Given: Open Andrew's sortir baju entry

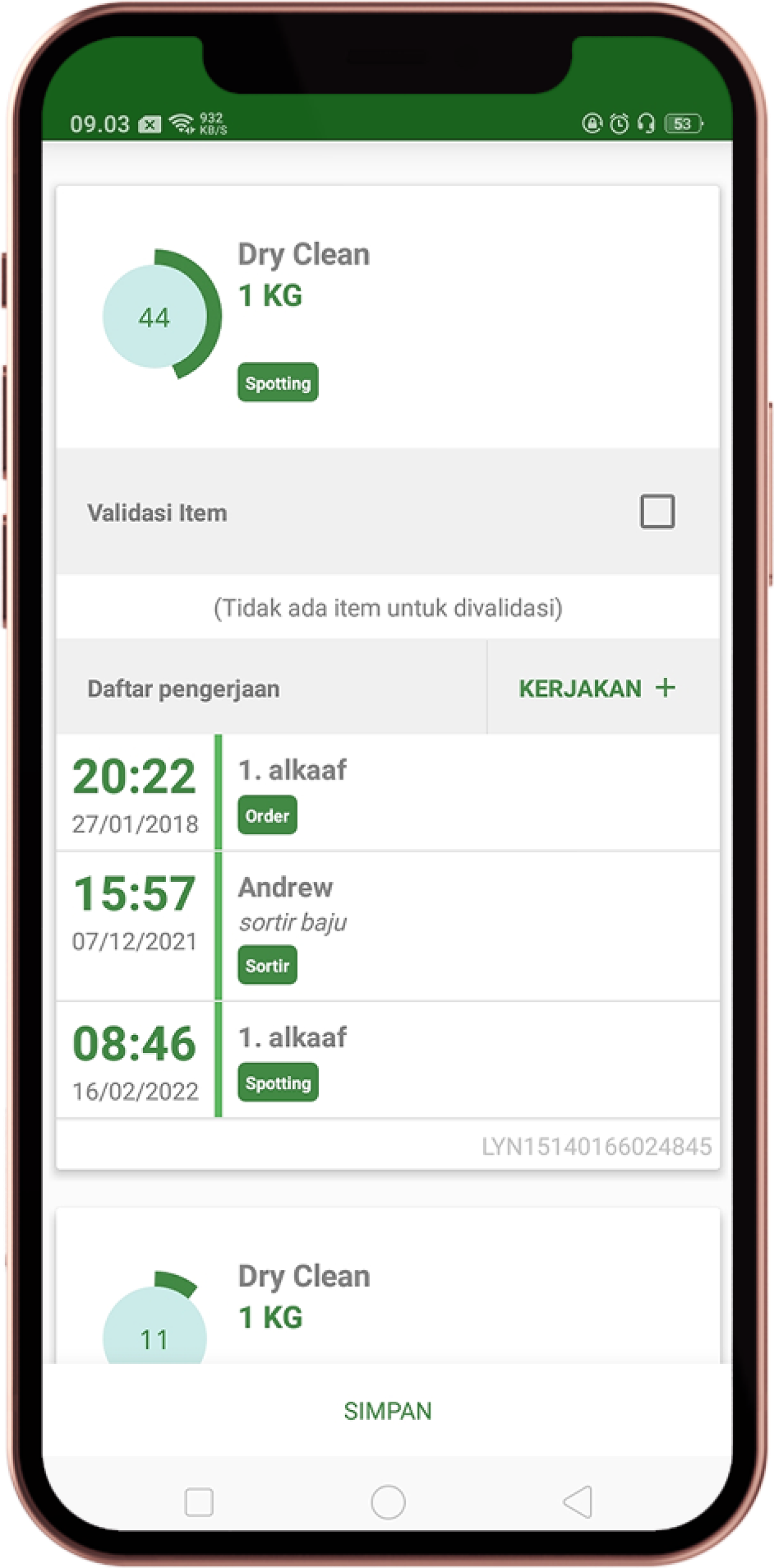Looking at the screenshot, I should point(388,926).
